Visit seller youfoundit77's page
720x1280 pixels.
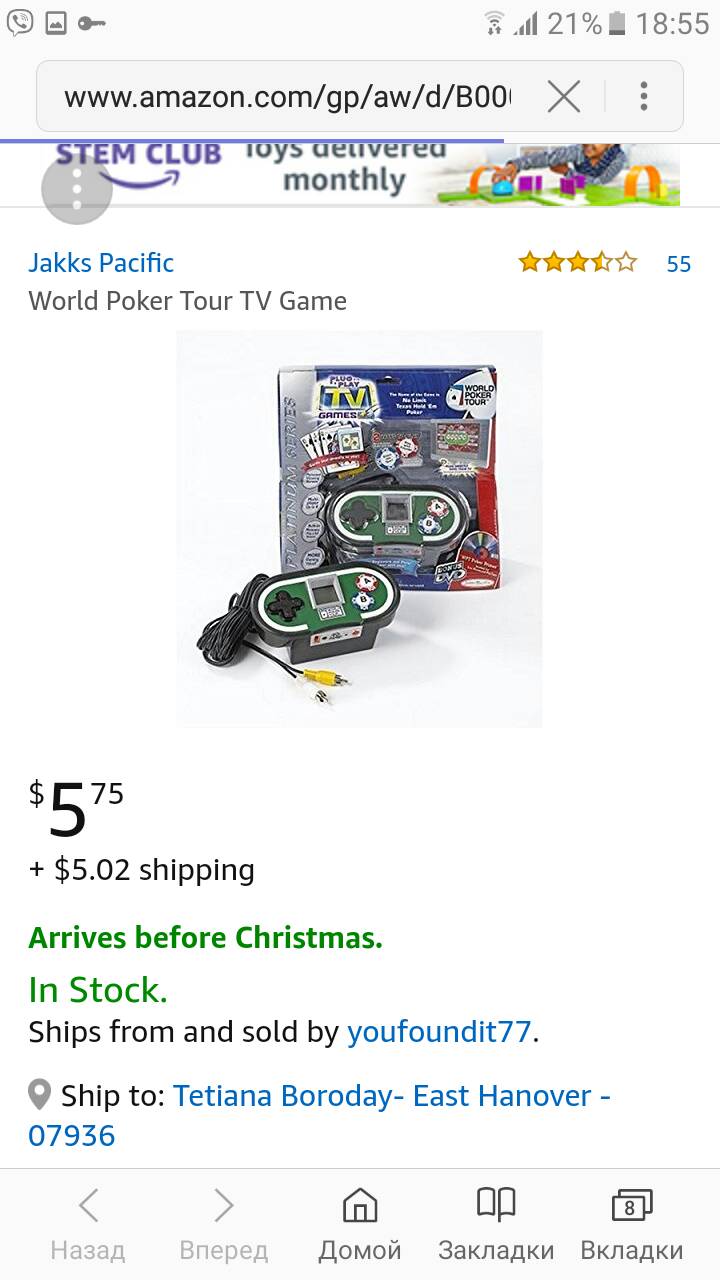pos(438,1032)
